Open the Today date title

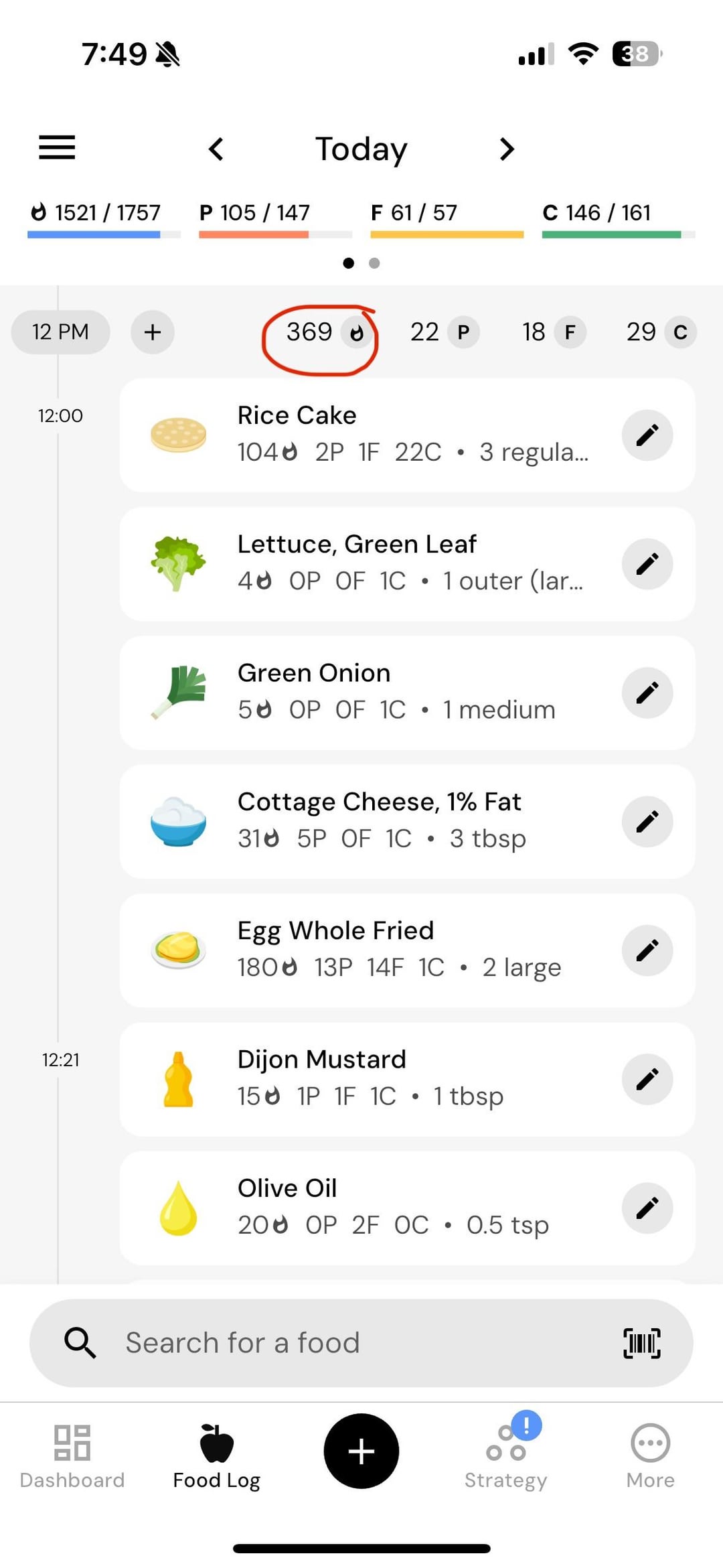(361, 149)
